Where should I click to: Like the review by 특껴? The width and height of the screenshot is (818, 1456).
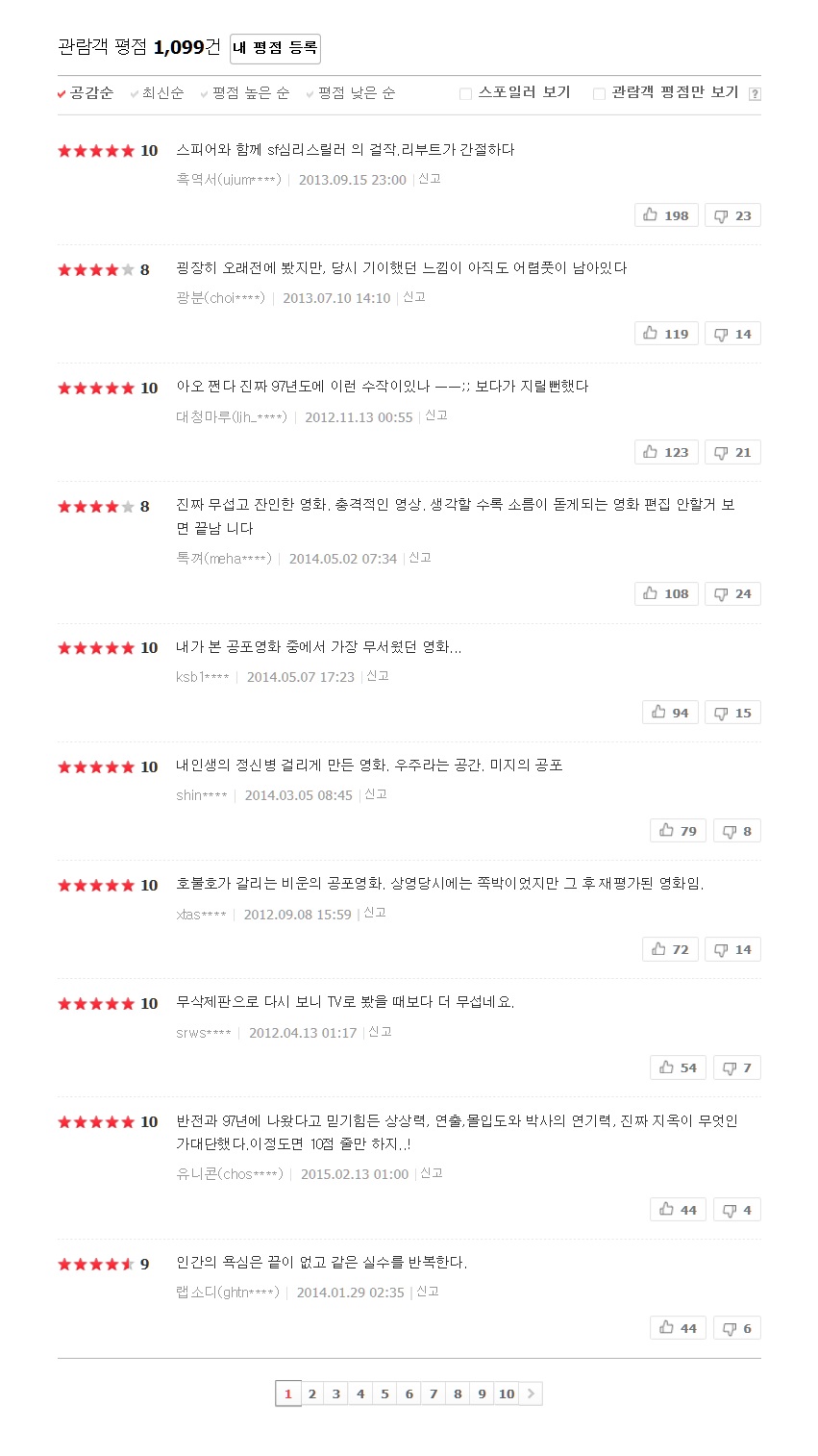(x=666, y=593)
